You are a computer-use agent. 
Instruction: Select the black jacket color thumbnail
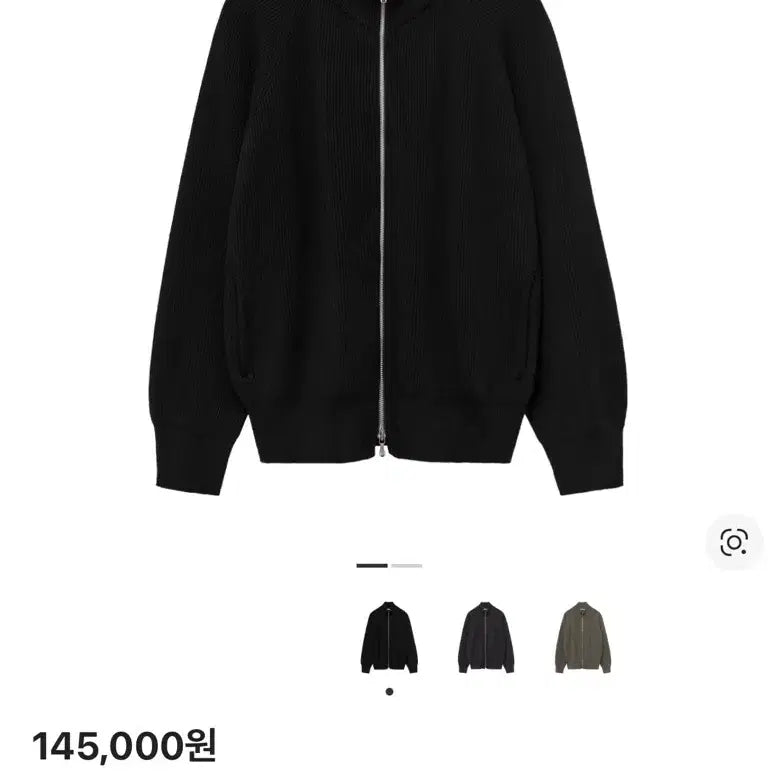(389, 637)
